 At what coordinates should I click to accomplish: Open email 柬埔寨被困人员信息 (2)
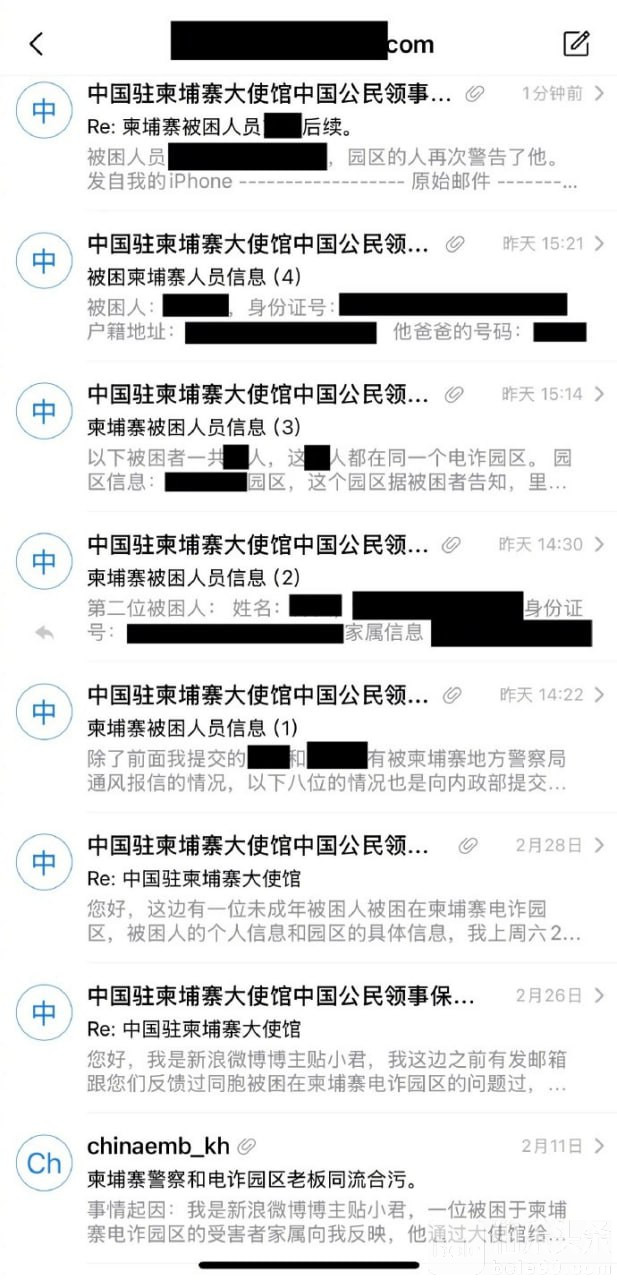[308, 588]
